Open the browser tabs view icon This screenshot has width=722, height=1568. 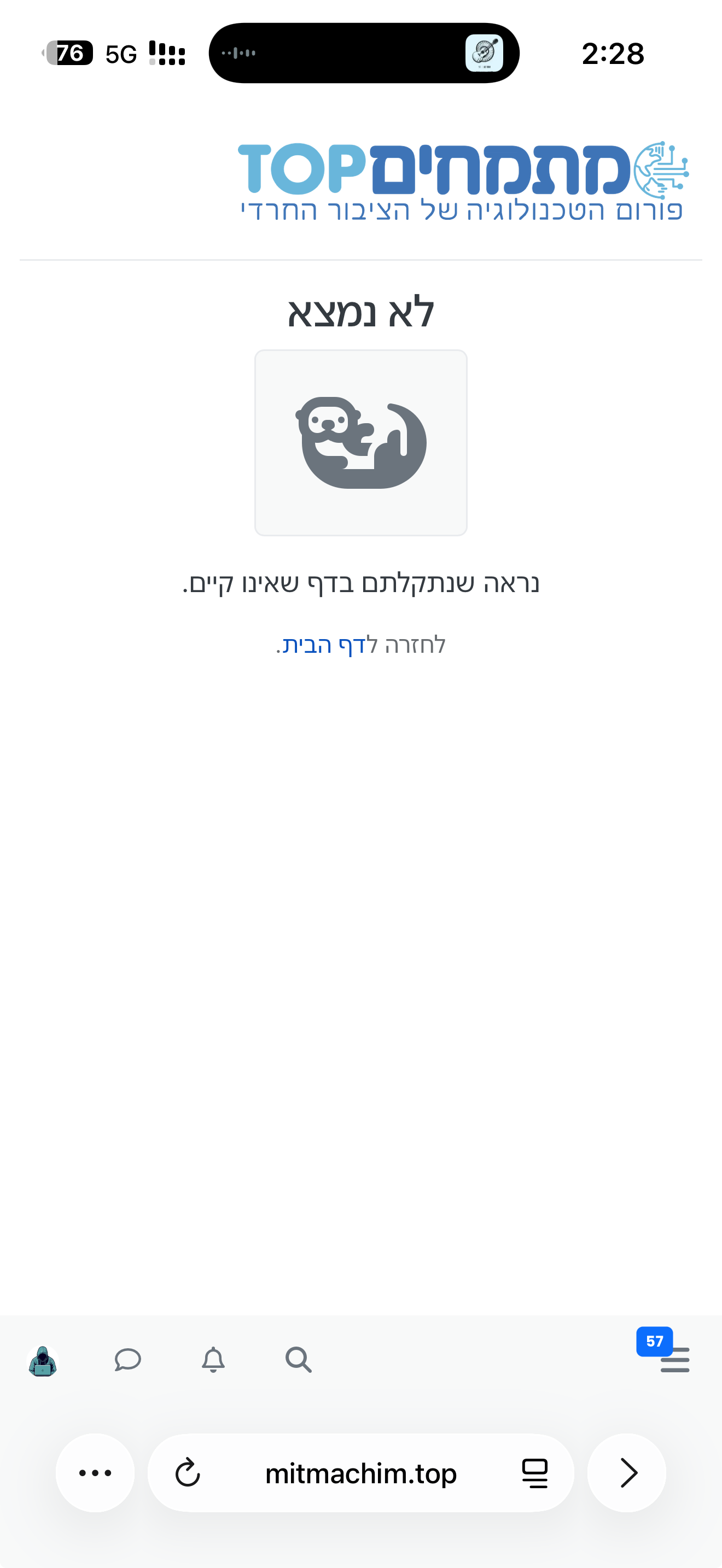click(x=534, y=1473)
